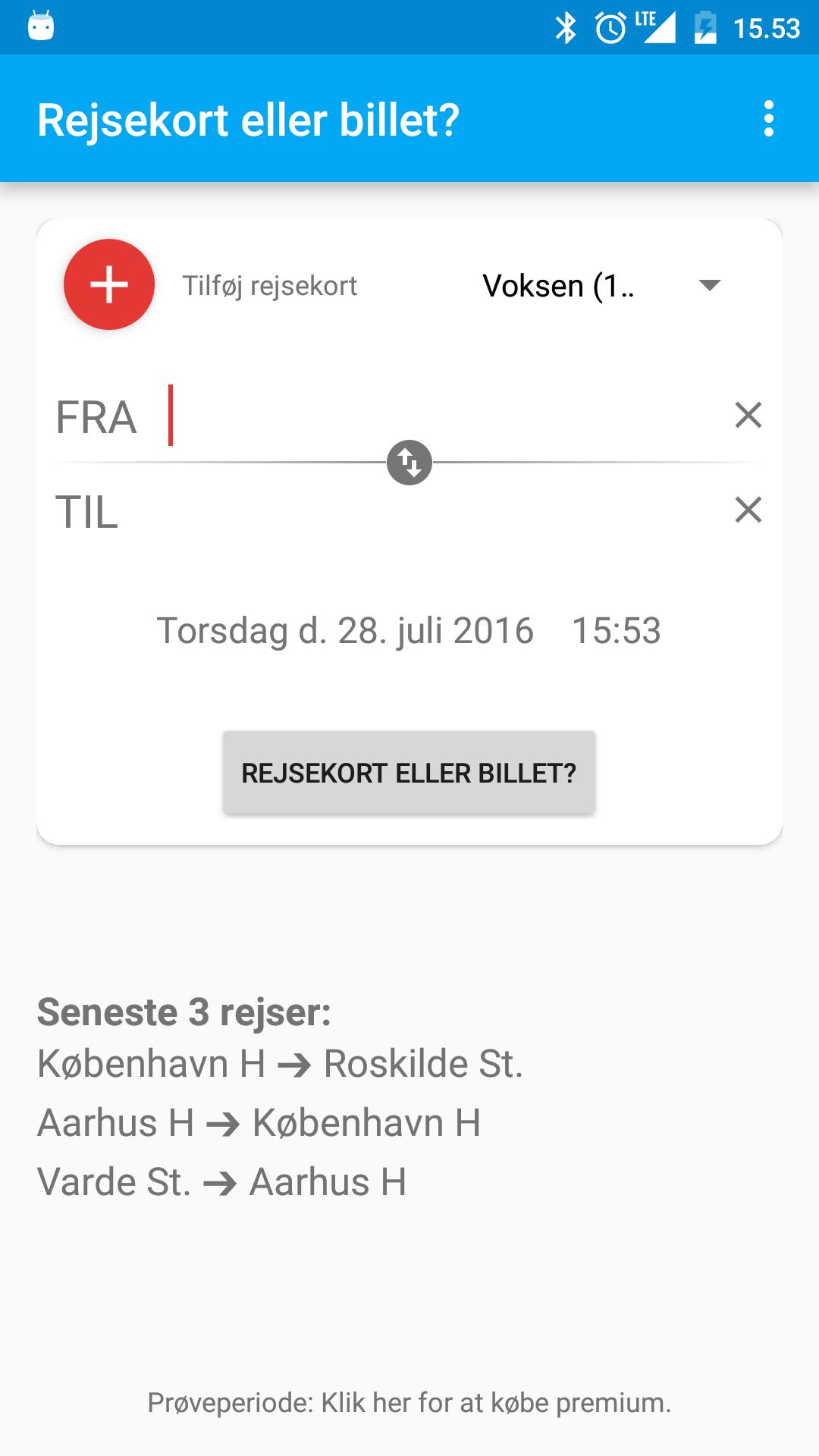Clear the FRA field using its X icon
Image resolution: width=819 pixels, height=1456 pixels.
(x=748, y=416)
